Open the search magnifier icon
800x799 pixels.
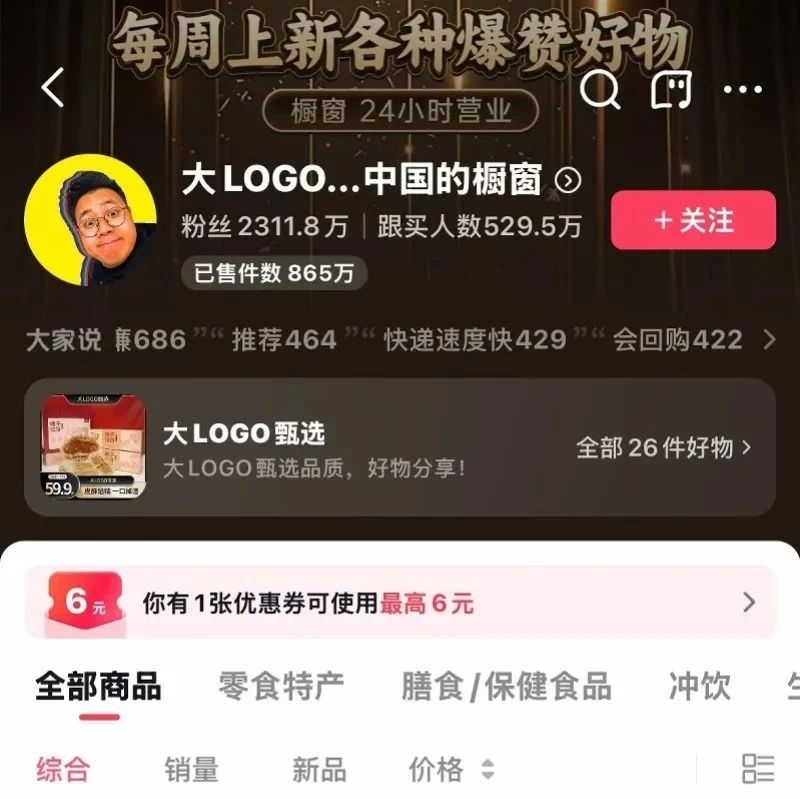pyautogui.click(x=600, y=88)
